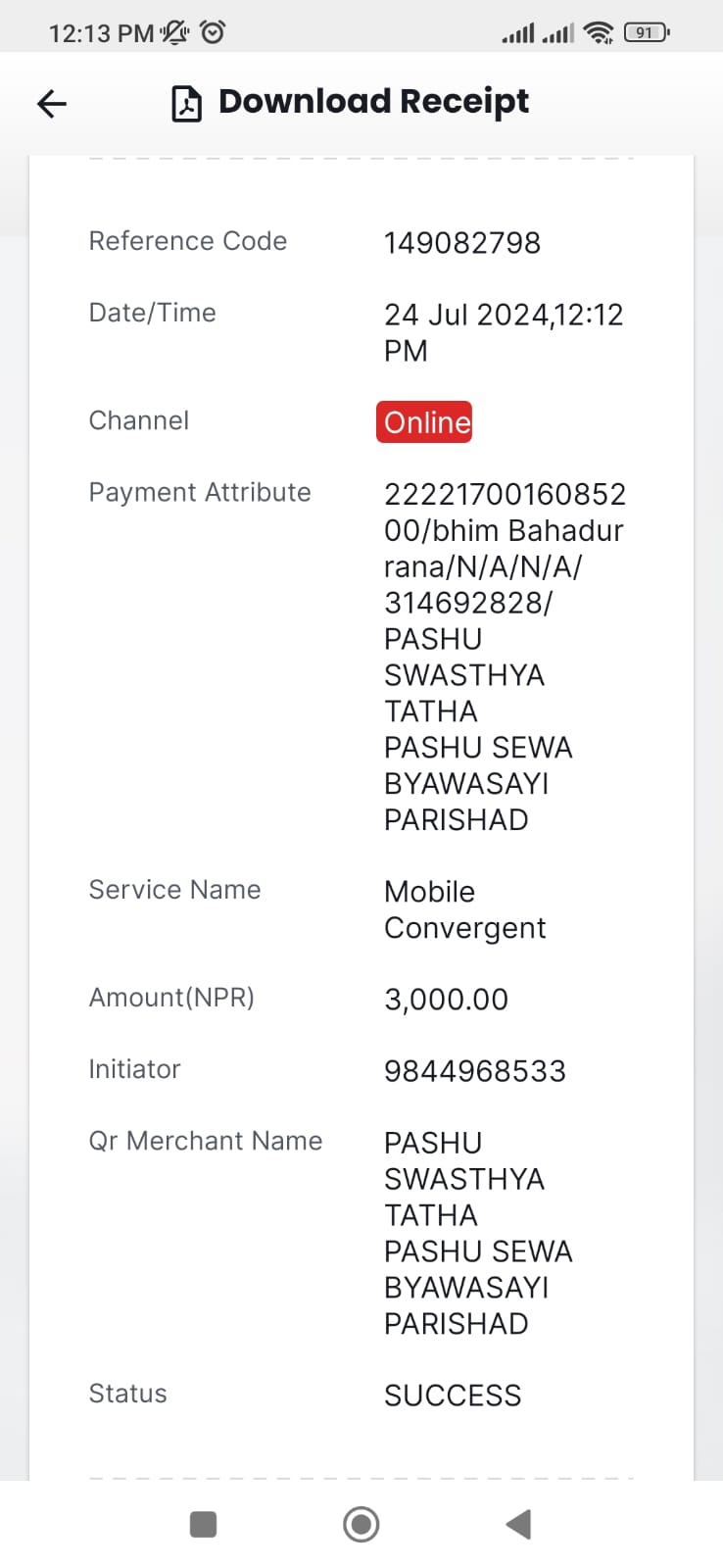723x1568 pixels.
Task: Open recent apps with the square button
Action: pos(203,1524)
